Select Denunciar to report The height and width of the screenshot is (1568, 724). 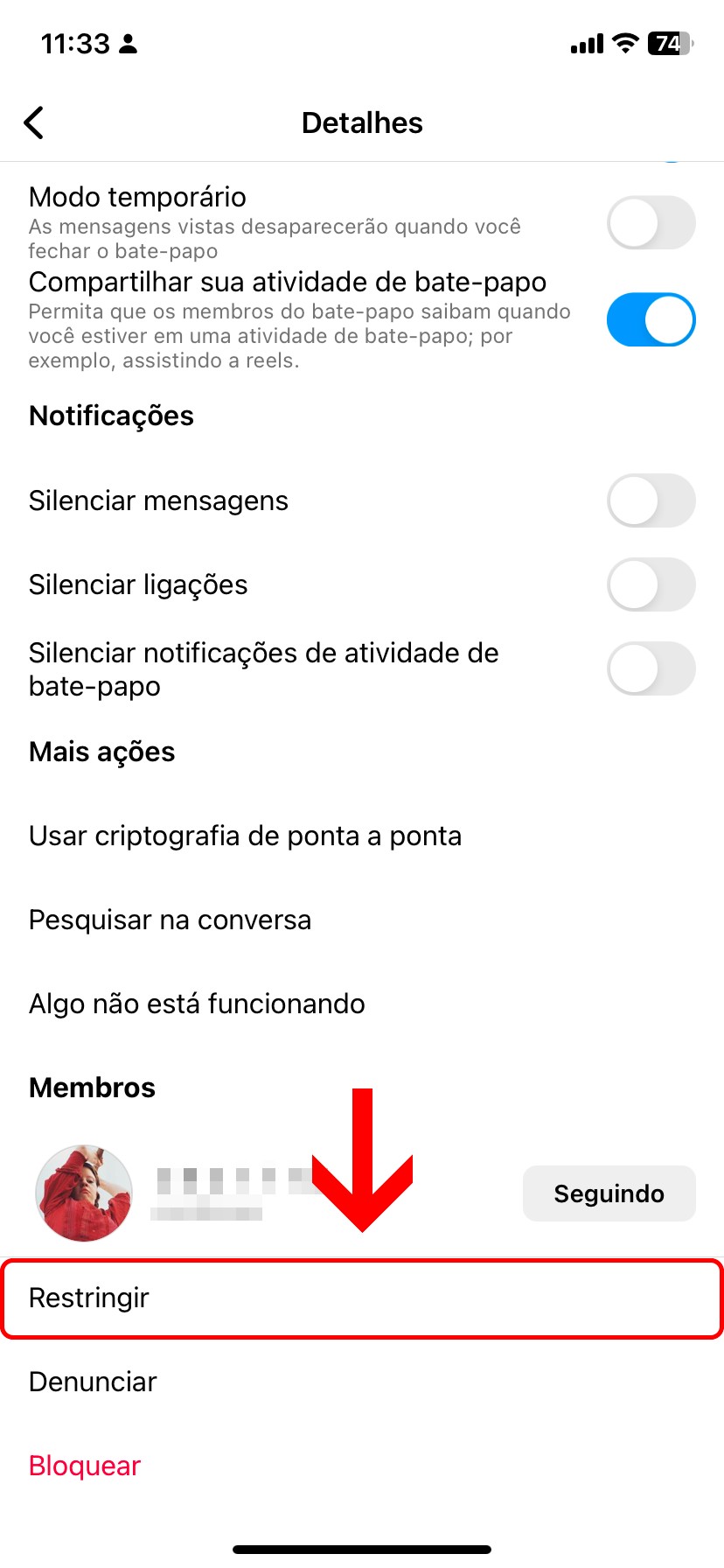click(93, 1382)
